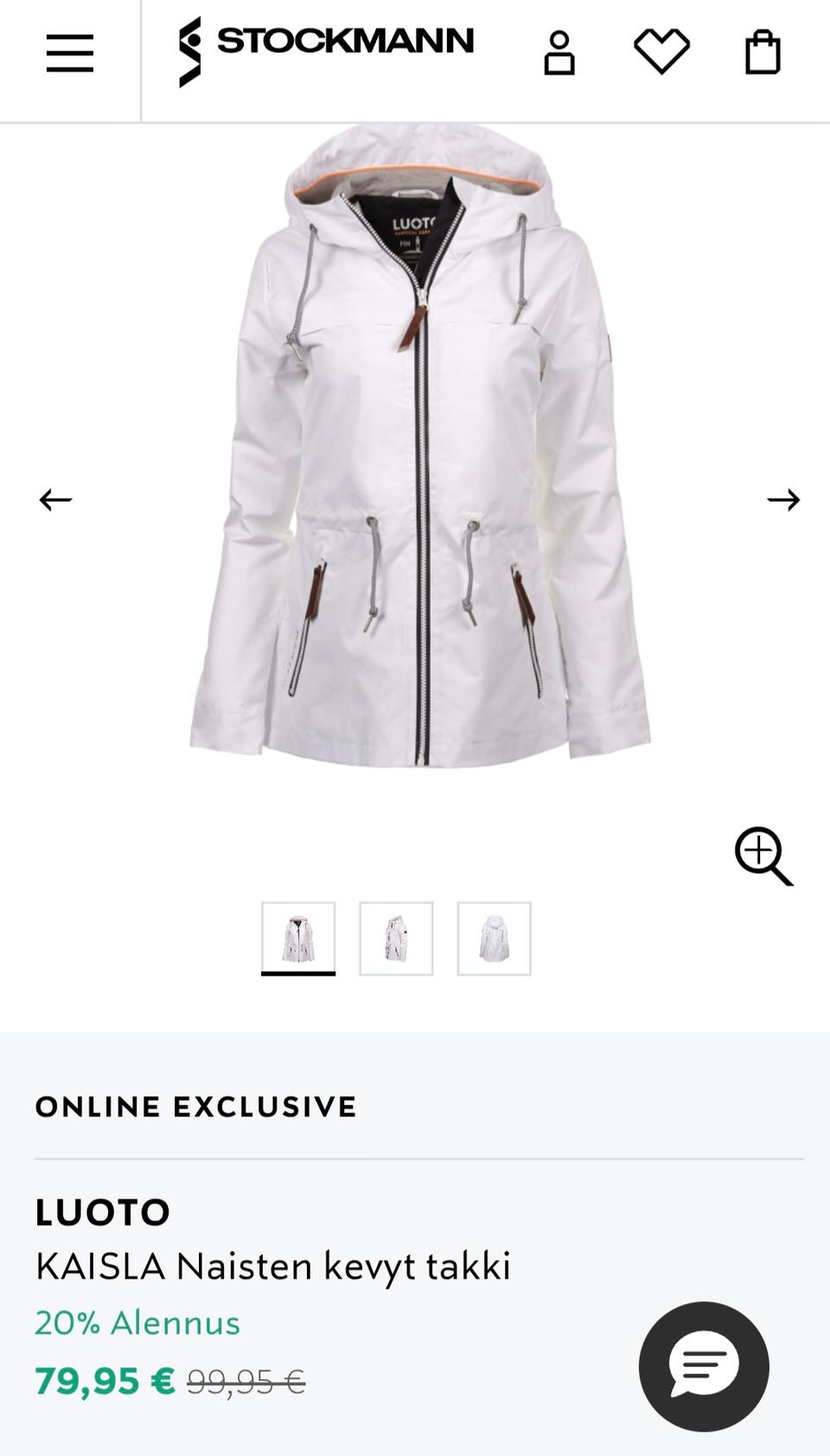830x1456 pixels.
Task: Open the shopping bag
Action: (x=763, y=53)
